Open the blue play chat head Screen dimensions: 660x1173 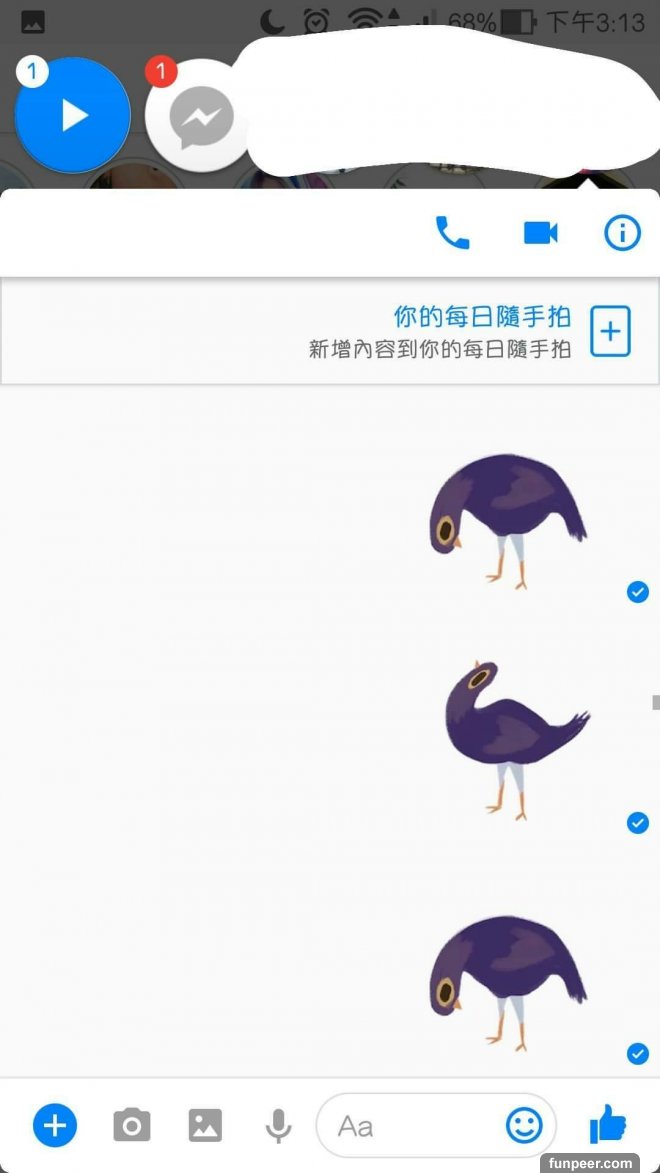[x=73, y=116]
